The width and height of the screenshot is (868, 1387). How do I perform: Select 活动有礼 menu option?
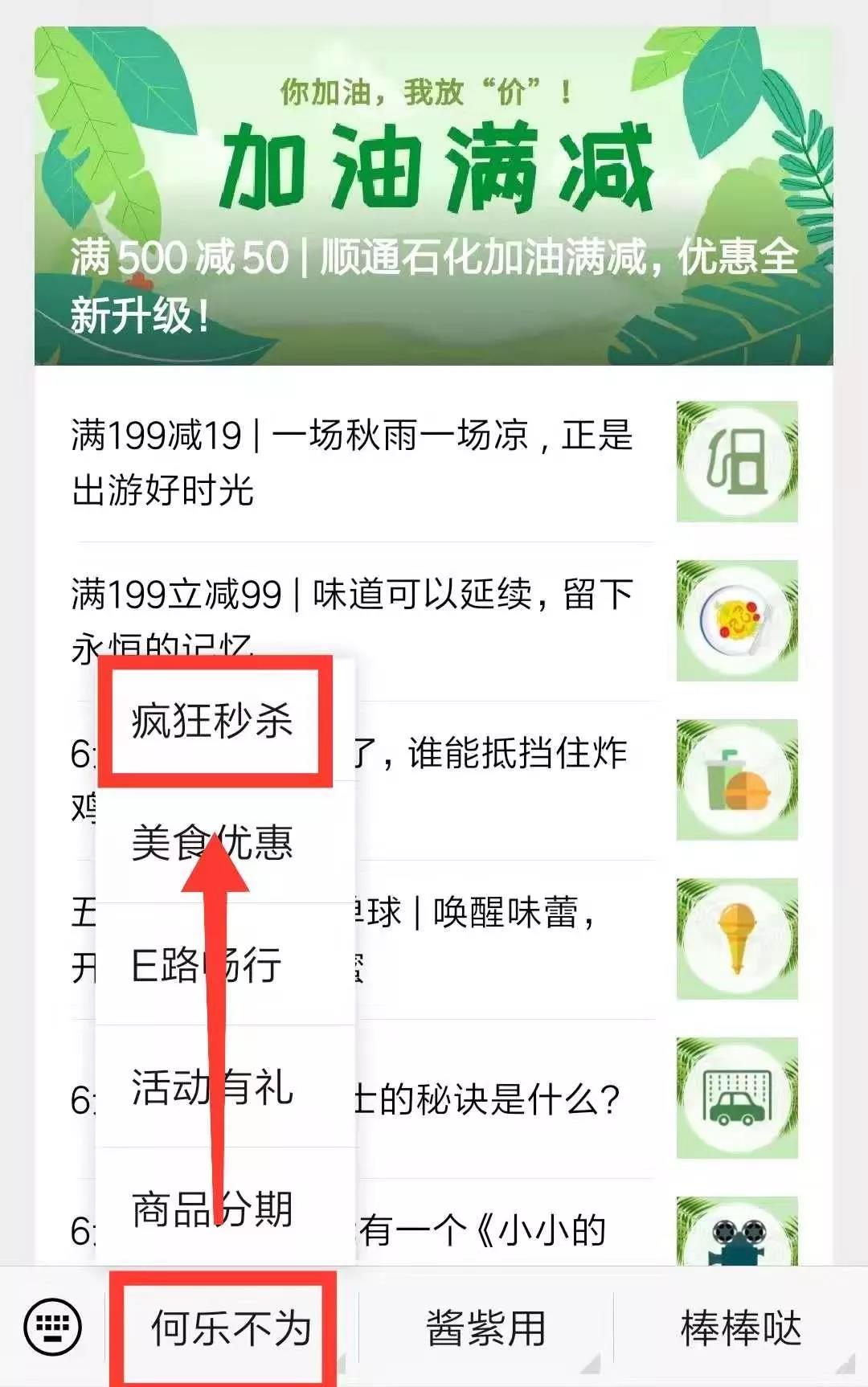(x=214, y=1086)
